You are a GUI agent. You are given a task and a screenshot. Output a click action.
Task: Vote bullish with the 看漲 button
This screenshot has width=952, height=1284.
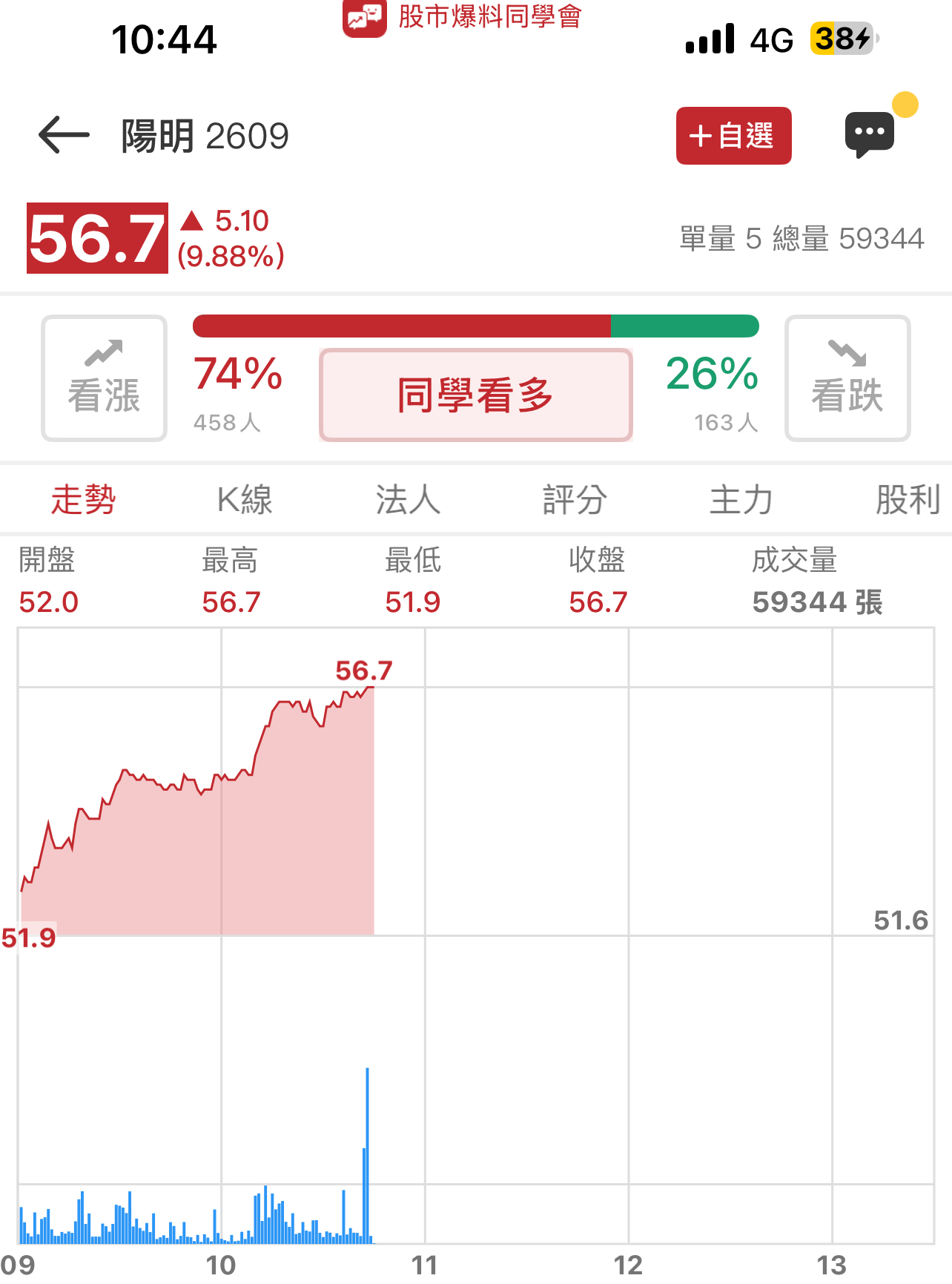tap(104, 378)
